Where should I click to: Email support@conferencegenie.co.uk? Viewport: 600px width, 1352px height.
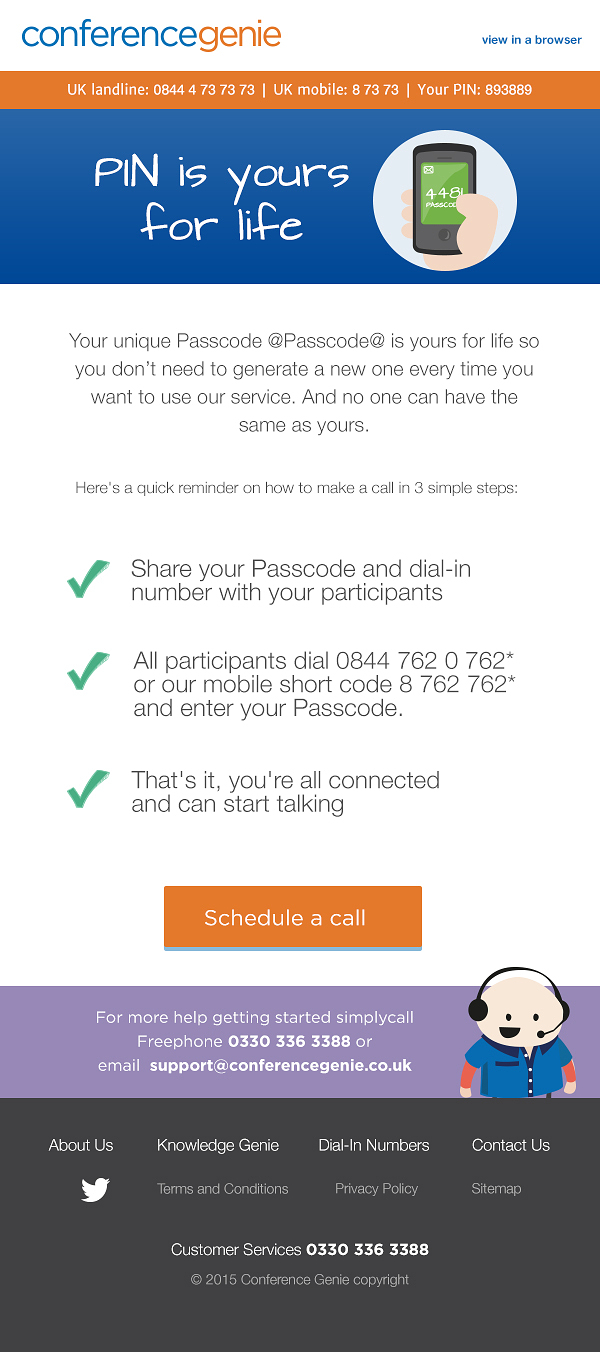click(x=281, y=1066)
